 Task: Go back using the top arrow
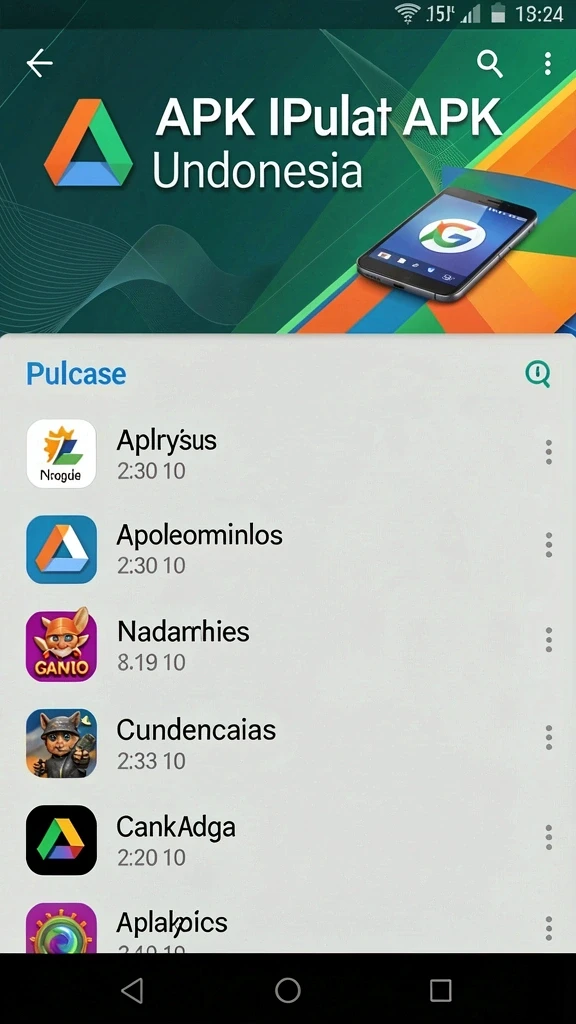pos(39,63)
